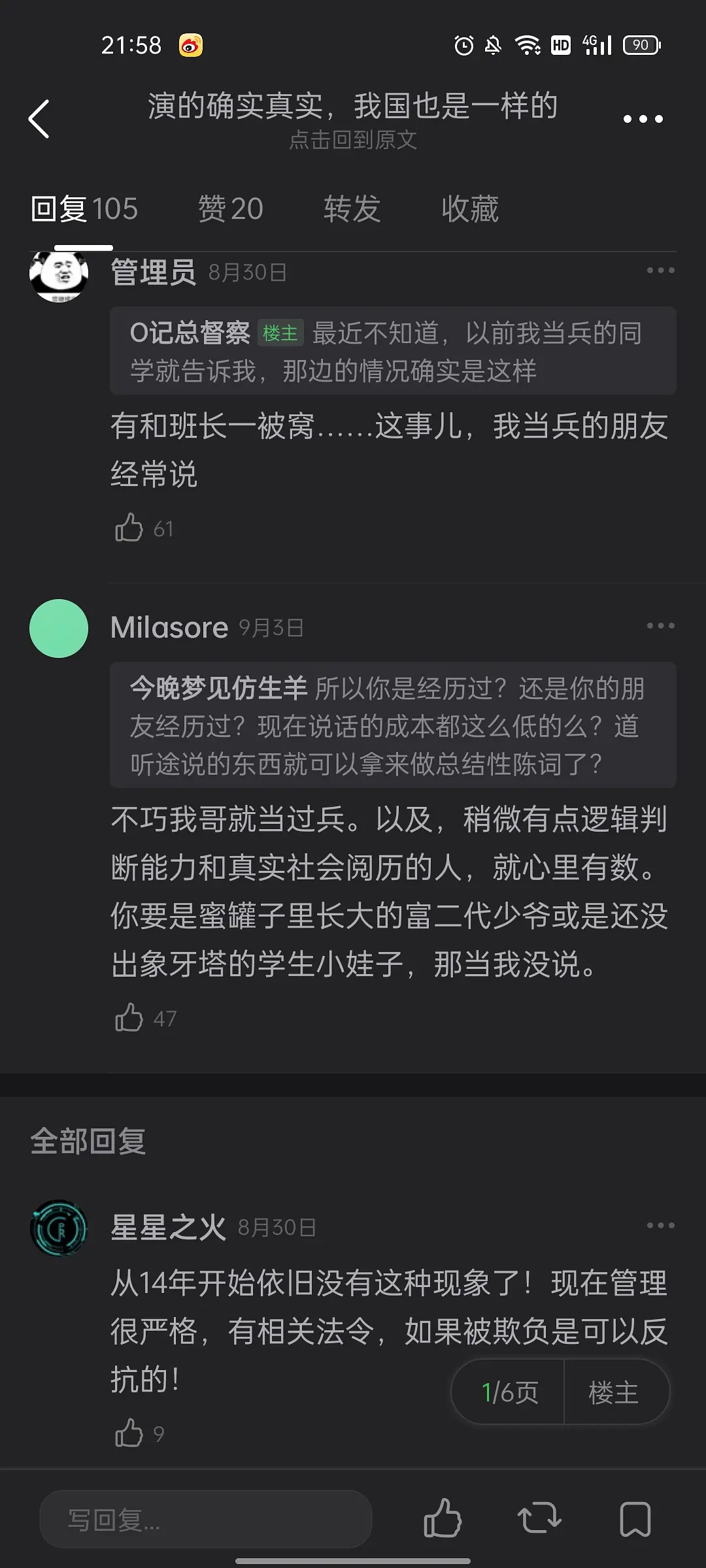
Task: Repost using the bottom toolbar icon
Action: [539, 1518]
